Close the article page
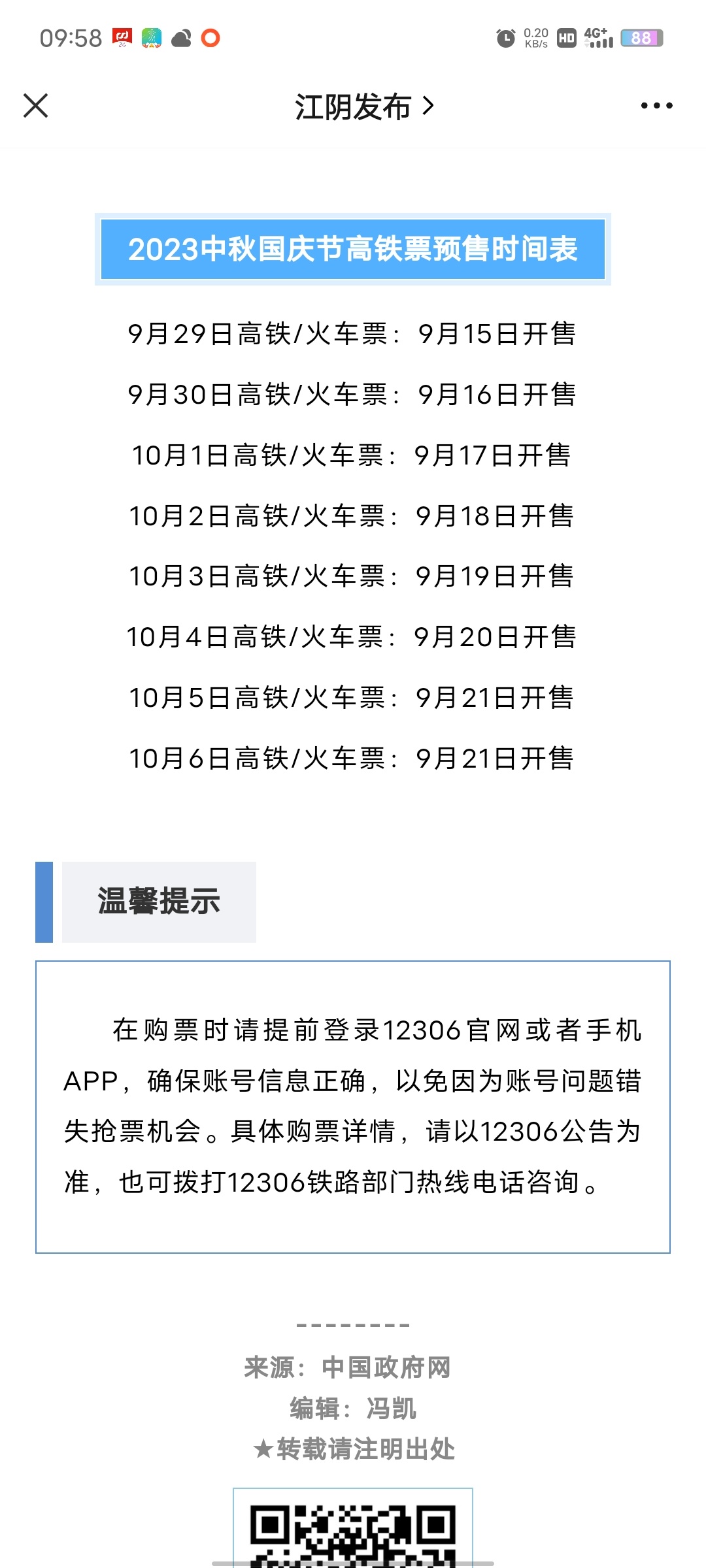706x1568 pixels. (x=35, y=106)
